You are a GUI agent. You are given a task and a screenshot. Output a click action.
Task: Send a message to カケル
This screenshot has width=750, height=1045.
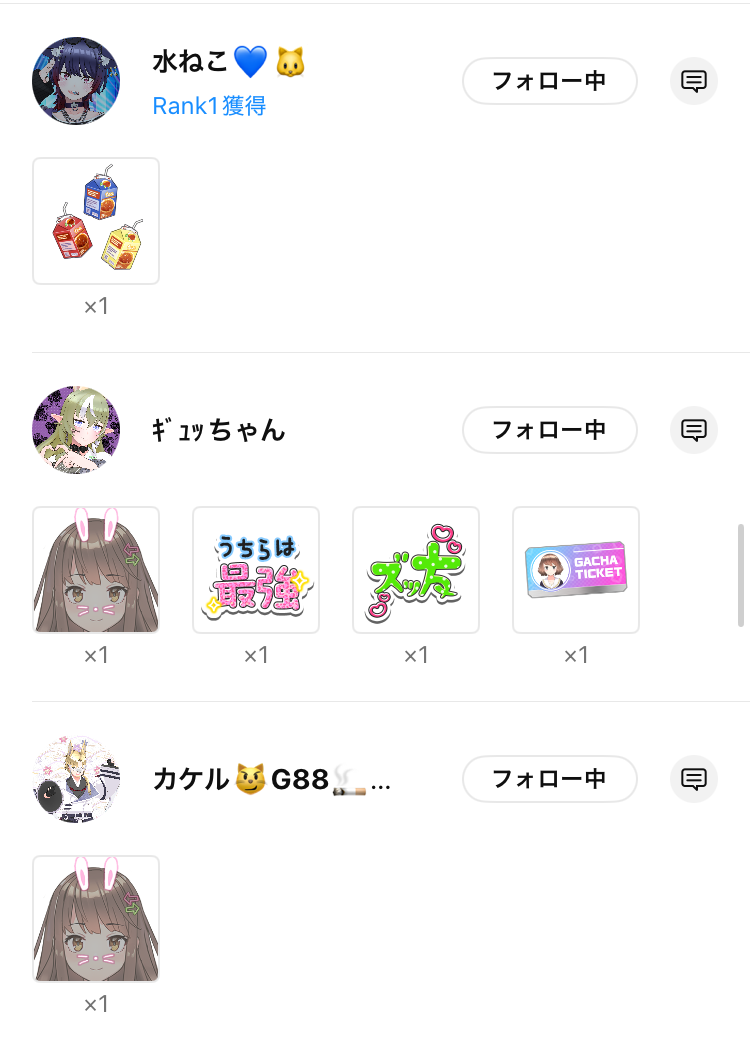(694, 779)
